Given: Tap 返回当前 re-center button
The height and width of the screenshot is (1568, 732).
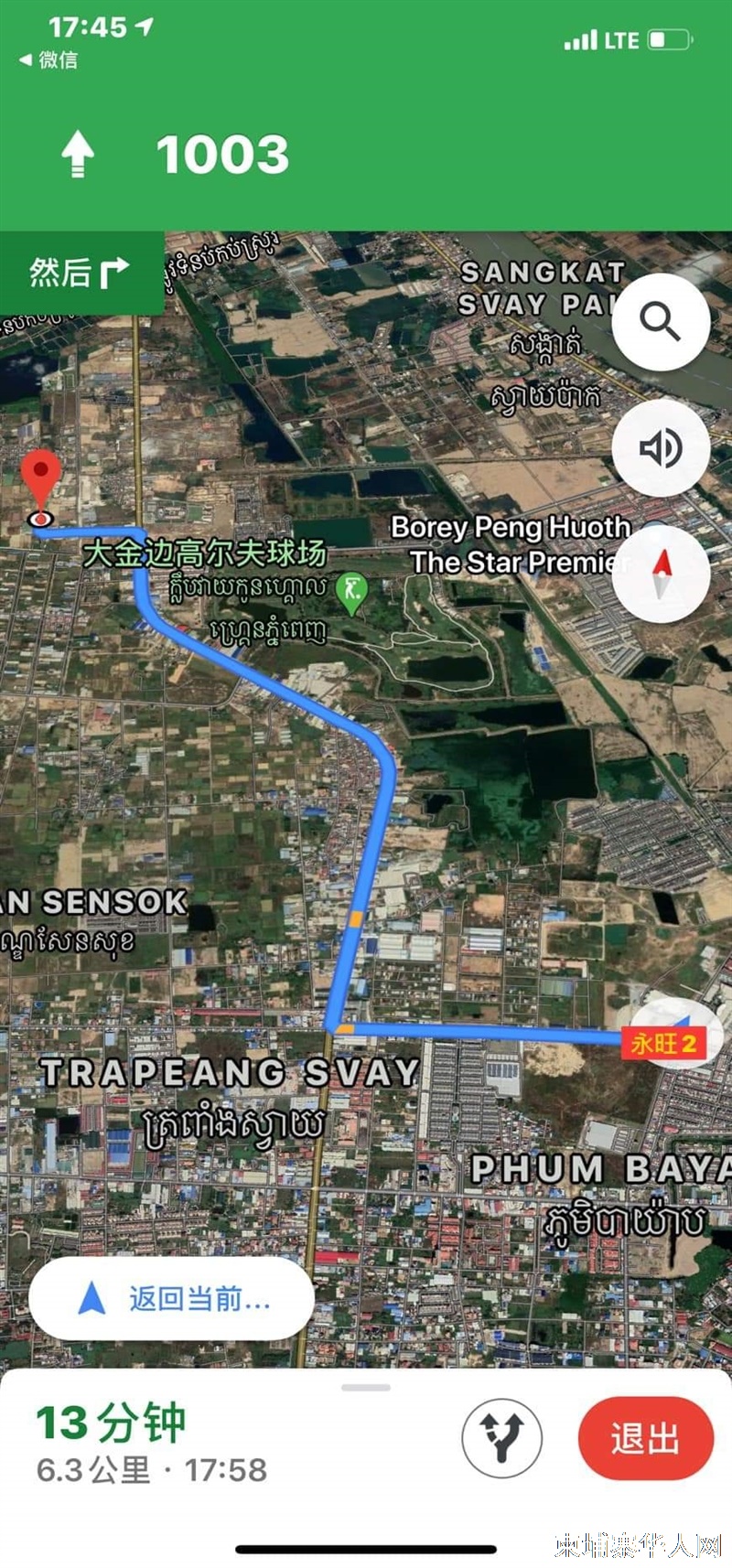Looking at the screenshot, I should [172, 1299].
